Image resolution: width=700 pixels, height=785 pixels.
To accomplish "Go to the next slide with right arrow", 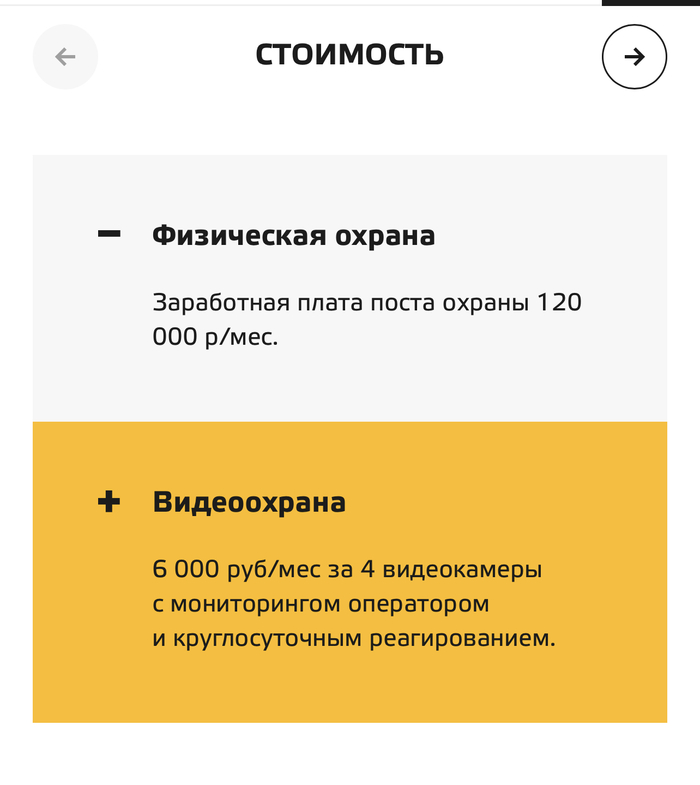I will (x=634, y=56).
